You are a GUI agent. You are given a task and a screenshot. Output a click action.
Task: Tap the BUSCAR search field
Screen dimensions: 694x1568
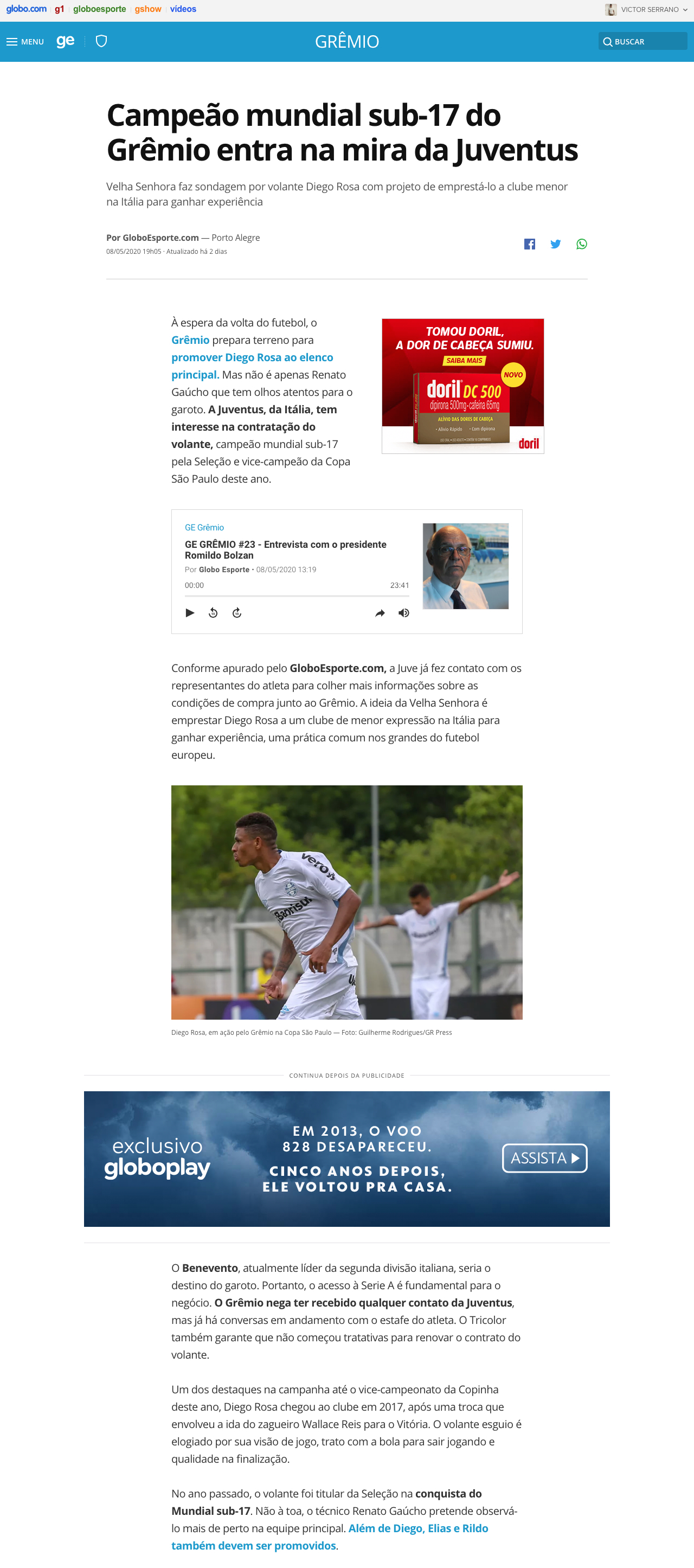tap(642, 41)
